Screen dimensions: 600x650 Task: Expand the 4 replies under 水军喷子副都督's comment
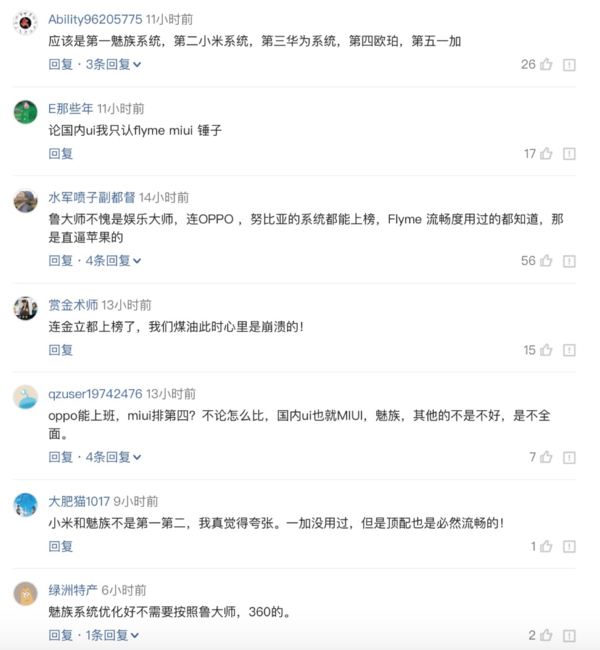pos(113,260)
